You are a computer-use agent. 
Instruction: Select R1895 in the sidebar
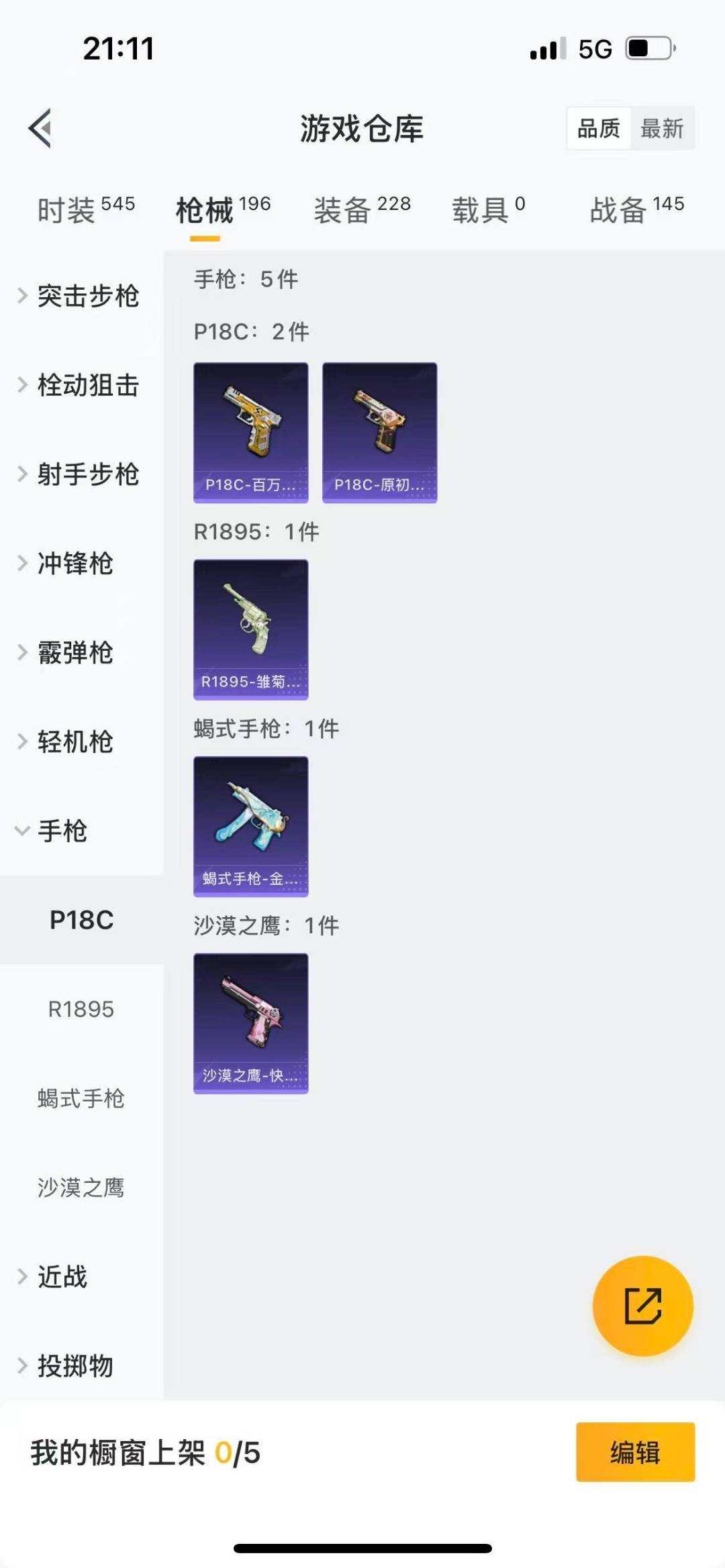point(81,1009)
